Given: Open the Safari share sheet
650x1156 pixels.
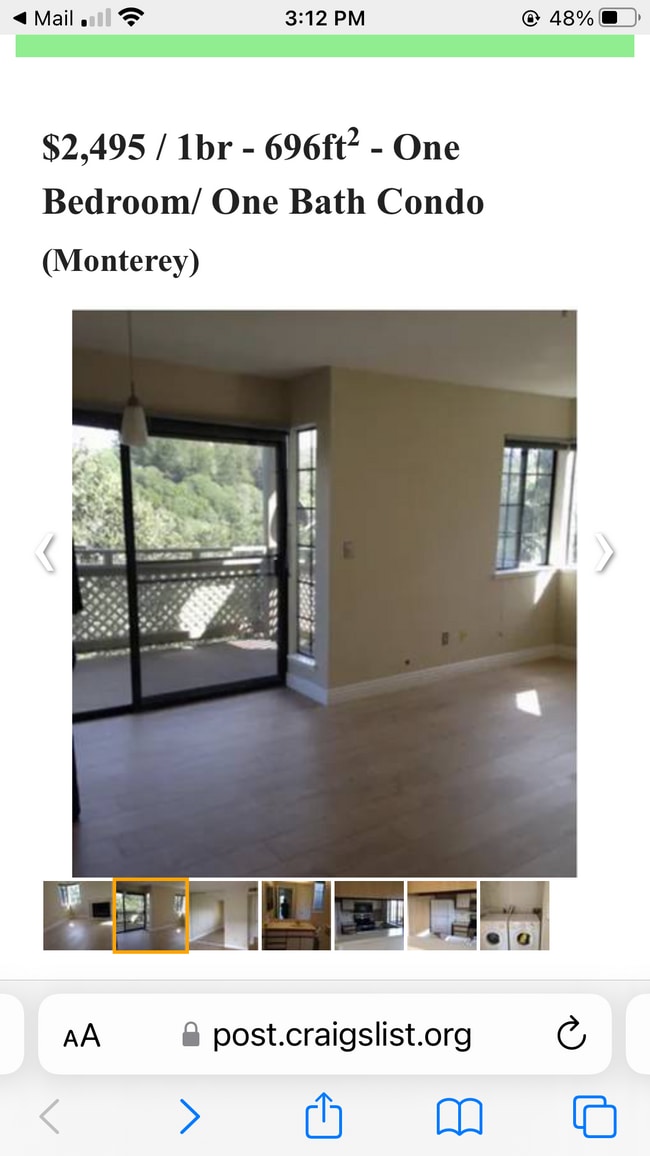Looking at the screenshot, I should coord(323,1116).
